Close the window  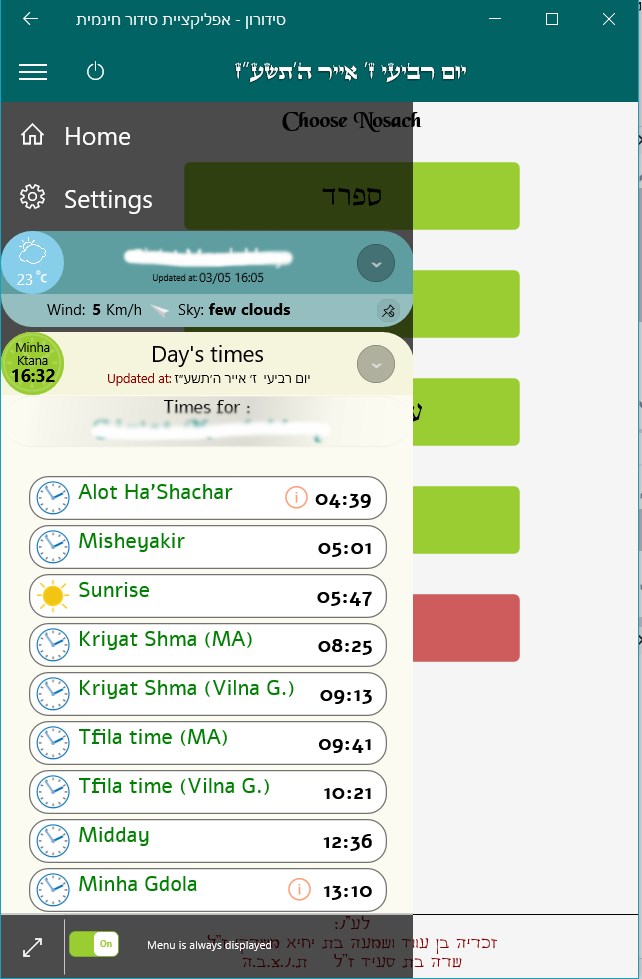pyautogui.click(x=609, y=19)
